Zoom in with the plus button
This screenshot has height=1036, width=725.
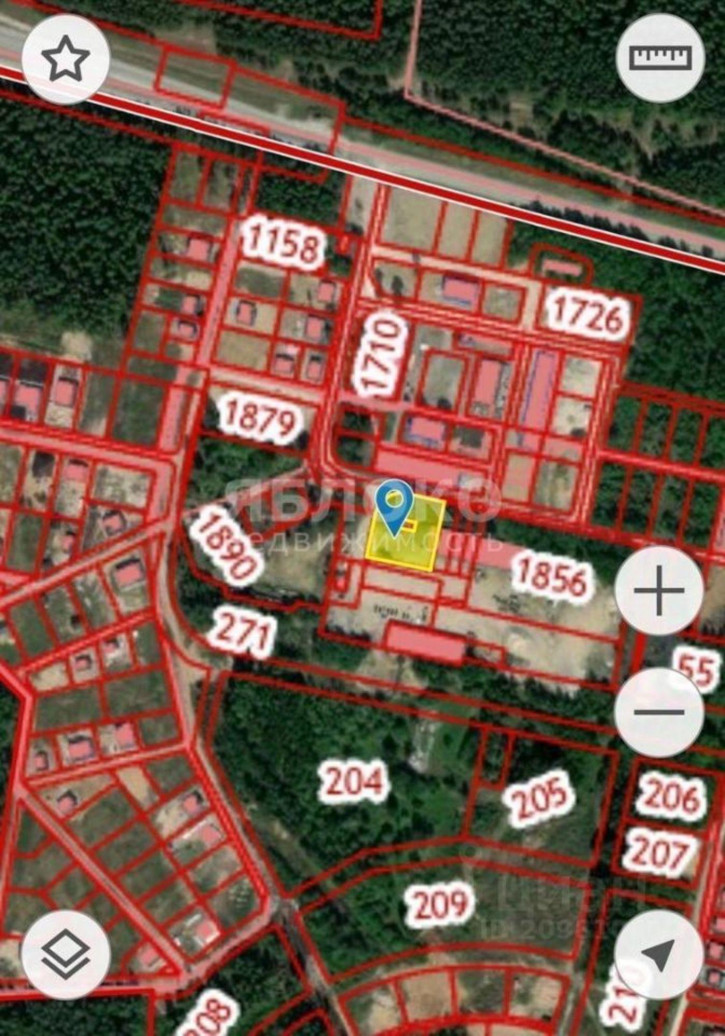pyautogui.click(x=659, y=592)
